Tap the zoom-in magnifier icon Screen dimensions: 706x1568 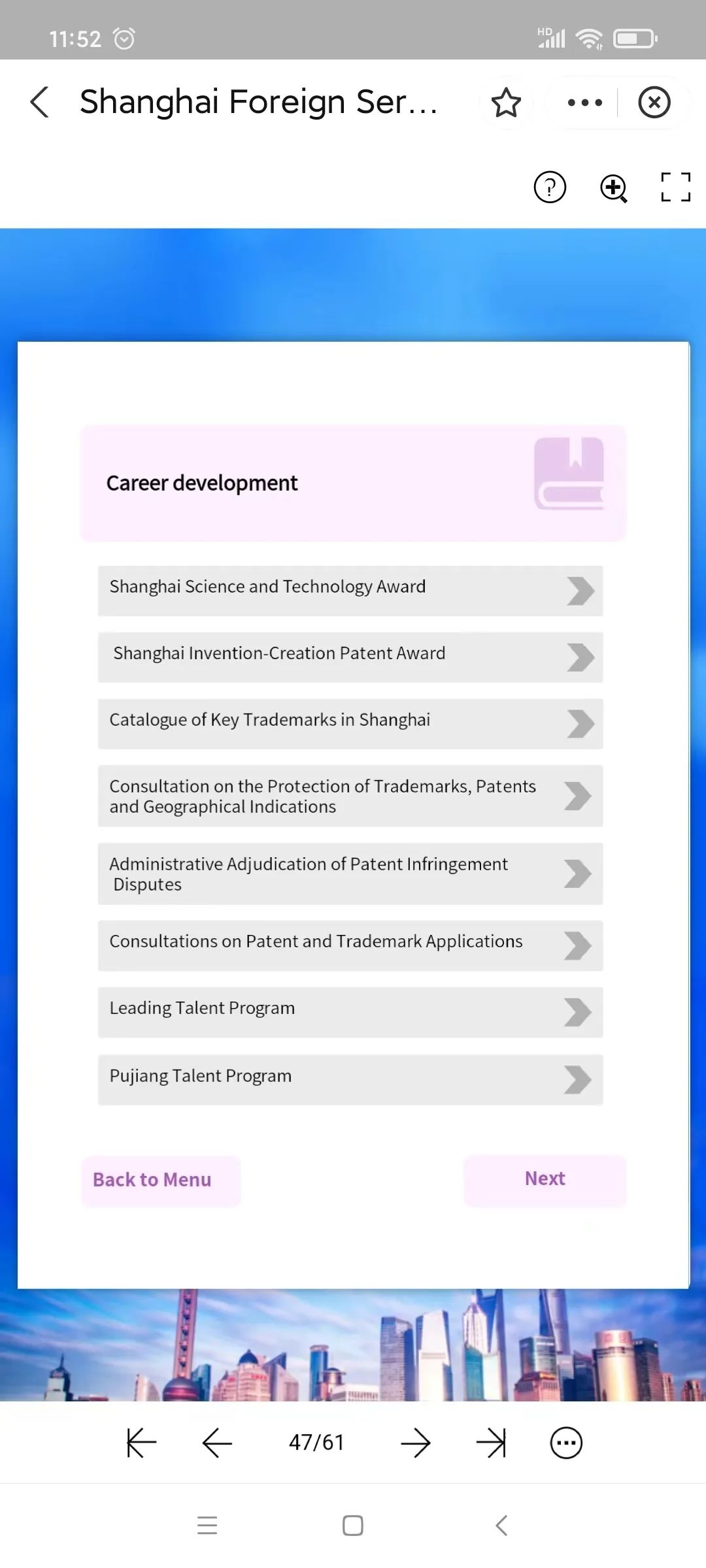(x=613, y=188)
